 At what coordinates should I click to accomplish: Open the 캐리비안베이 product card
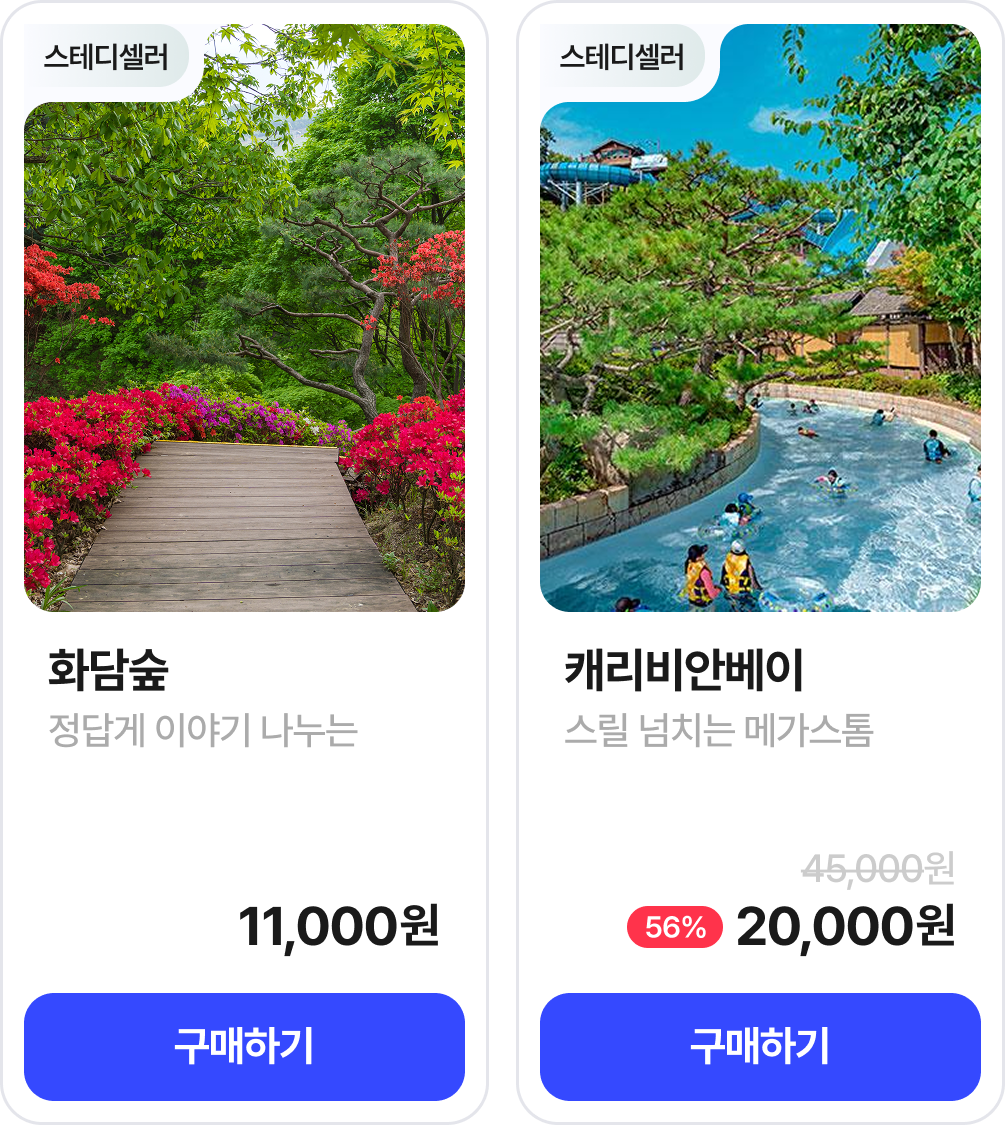pos(760,360)
